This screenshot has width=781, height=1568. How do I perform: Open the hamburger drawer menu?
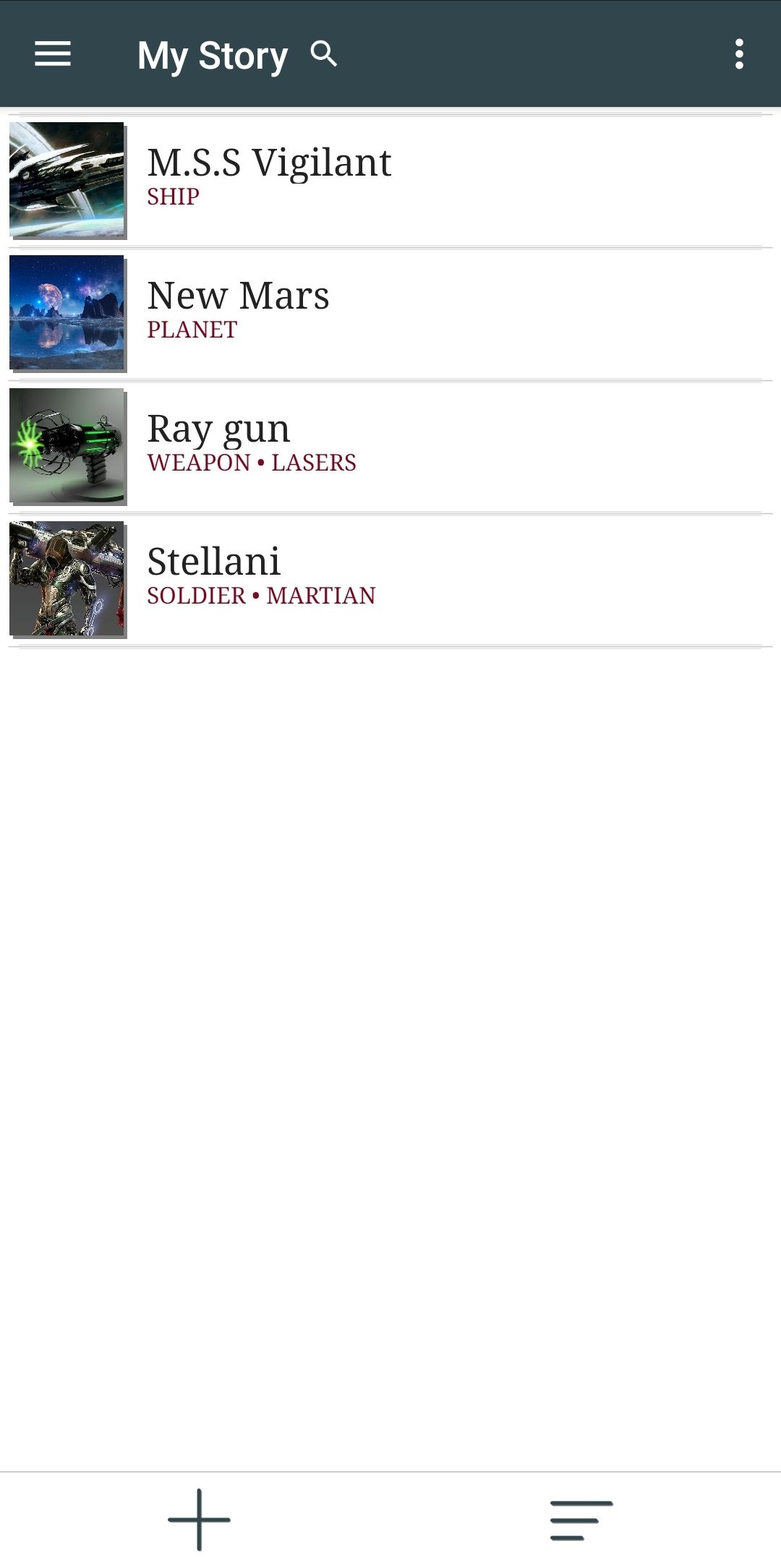coord(53,54)
